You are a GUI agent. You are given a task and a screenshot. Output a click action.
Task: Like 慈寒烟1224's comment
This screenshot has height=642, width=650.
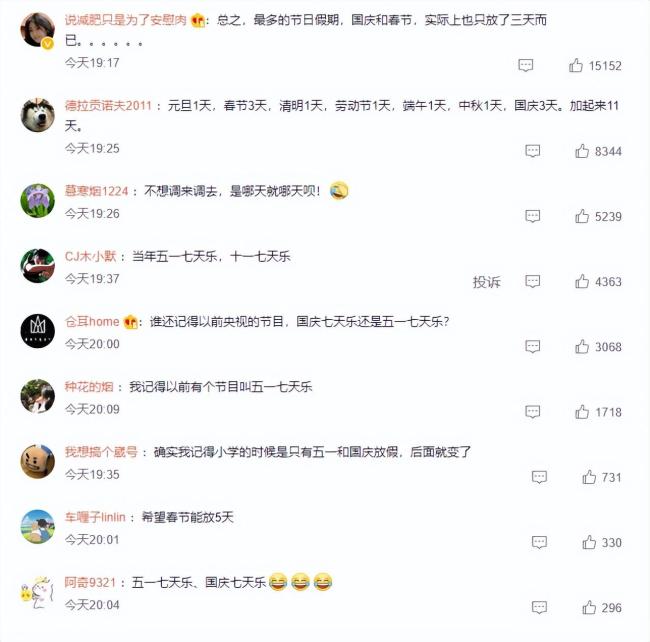coord(582,216)
